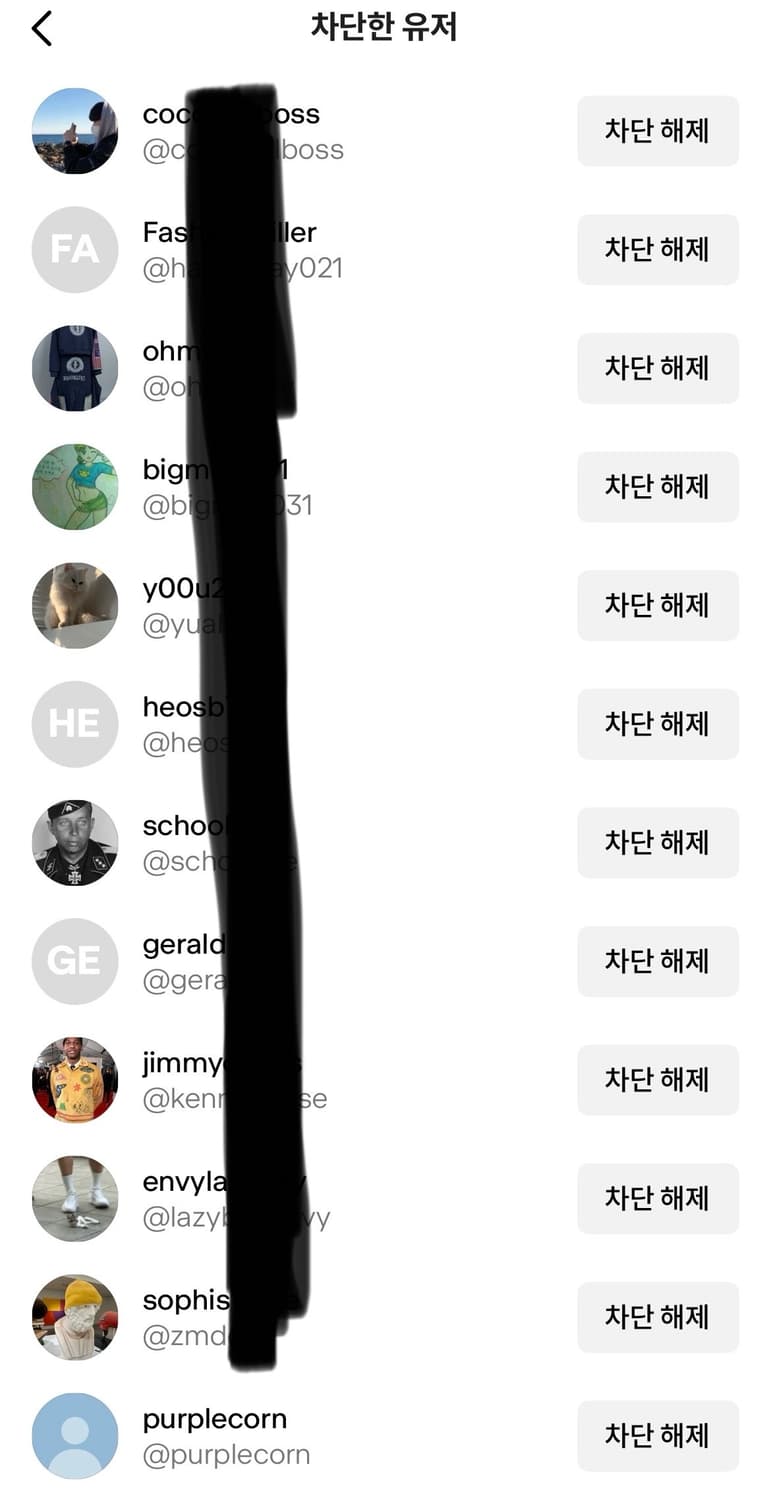Open jimmy's yellow jacket profile thumbnail

75,1080
